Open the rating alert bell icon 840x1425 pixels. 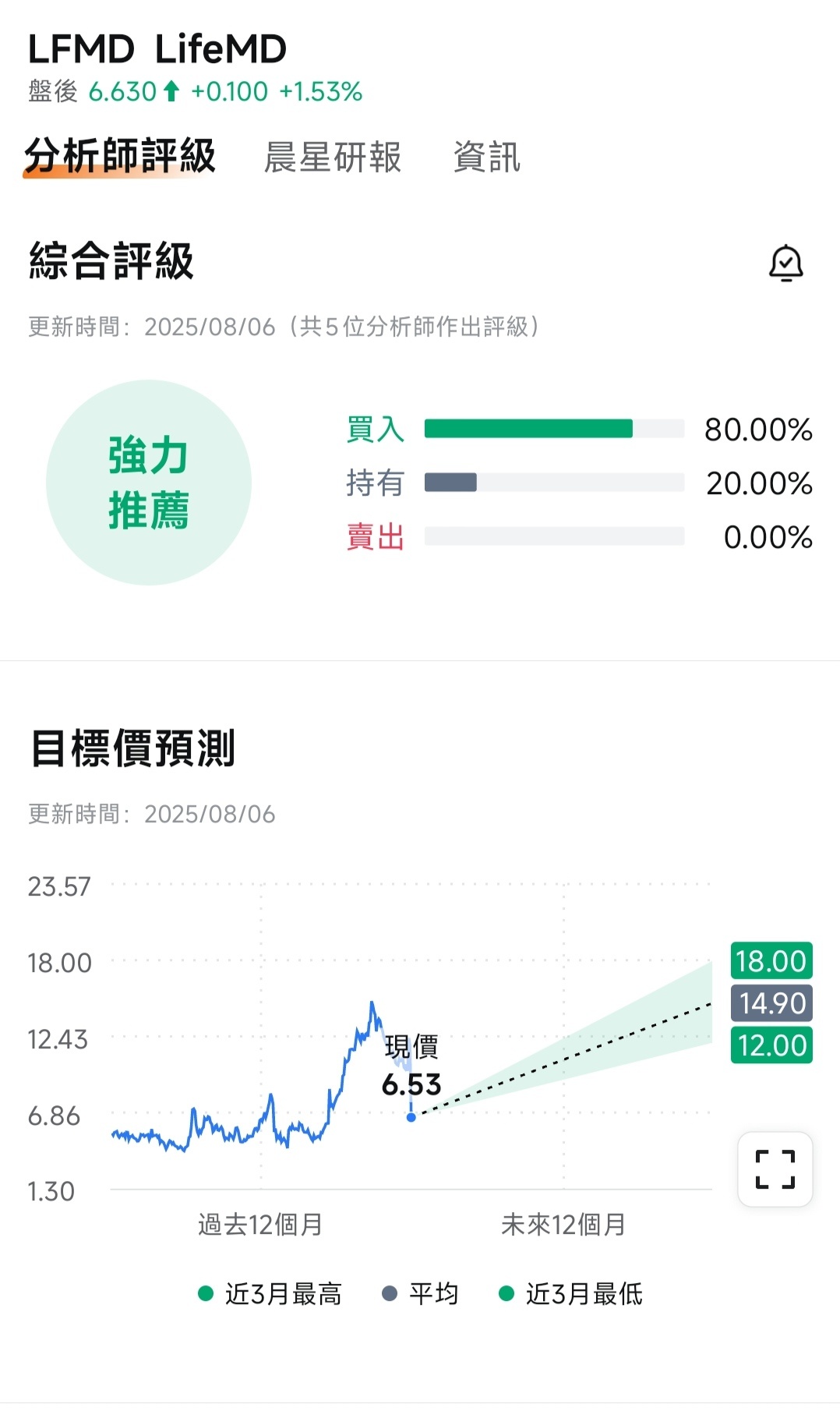tap(785, 263)
